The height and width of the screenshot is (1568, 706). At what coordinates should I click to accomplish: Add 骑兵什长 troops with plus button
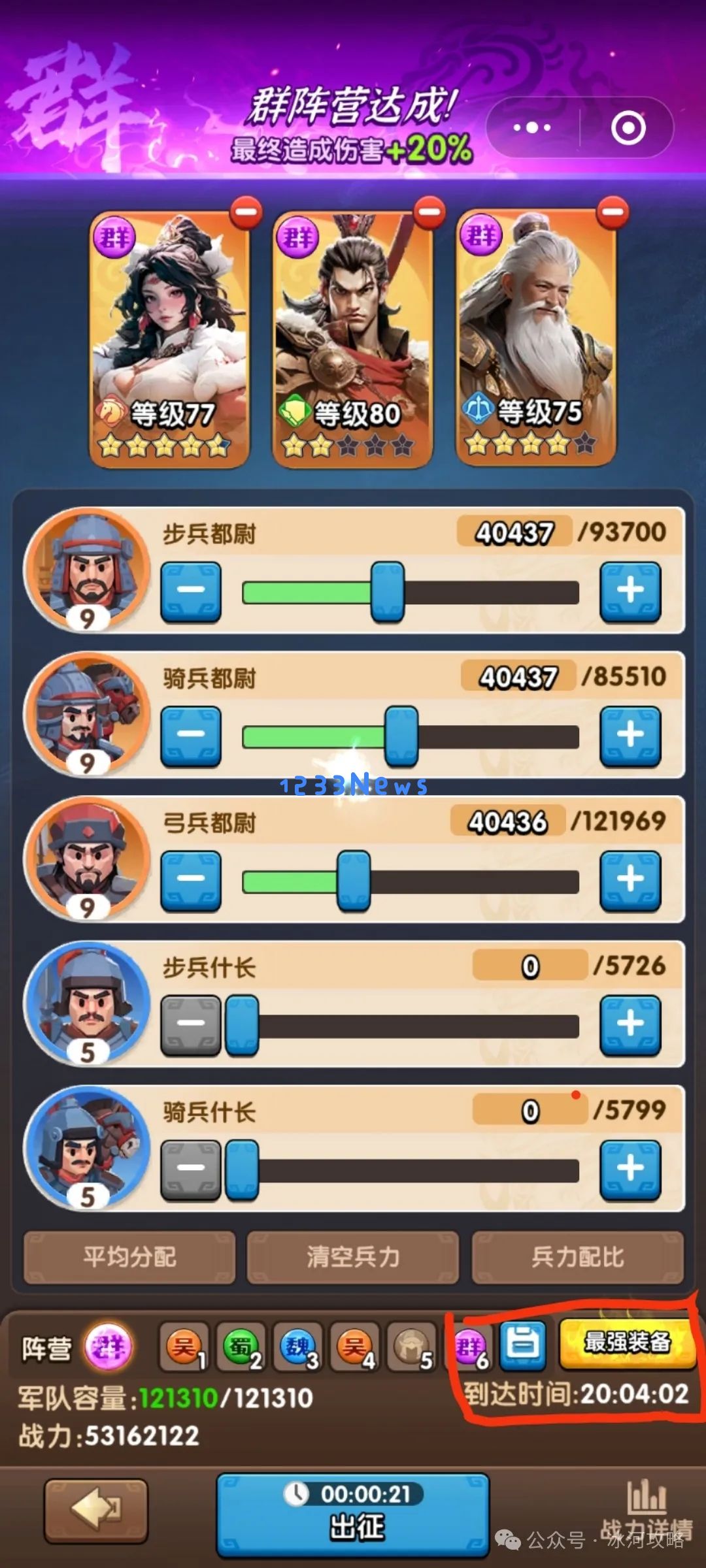pyautogui.click(x=630, y=1168)
